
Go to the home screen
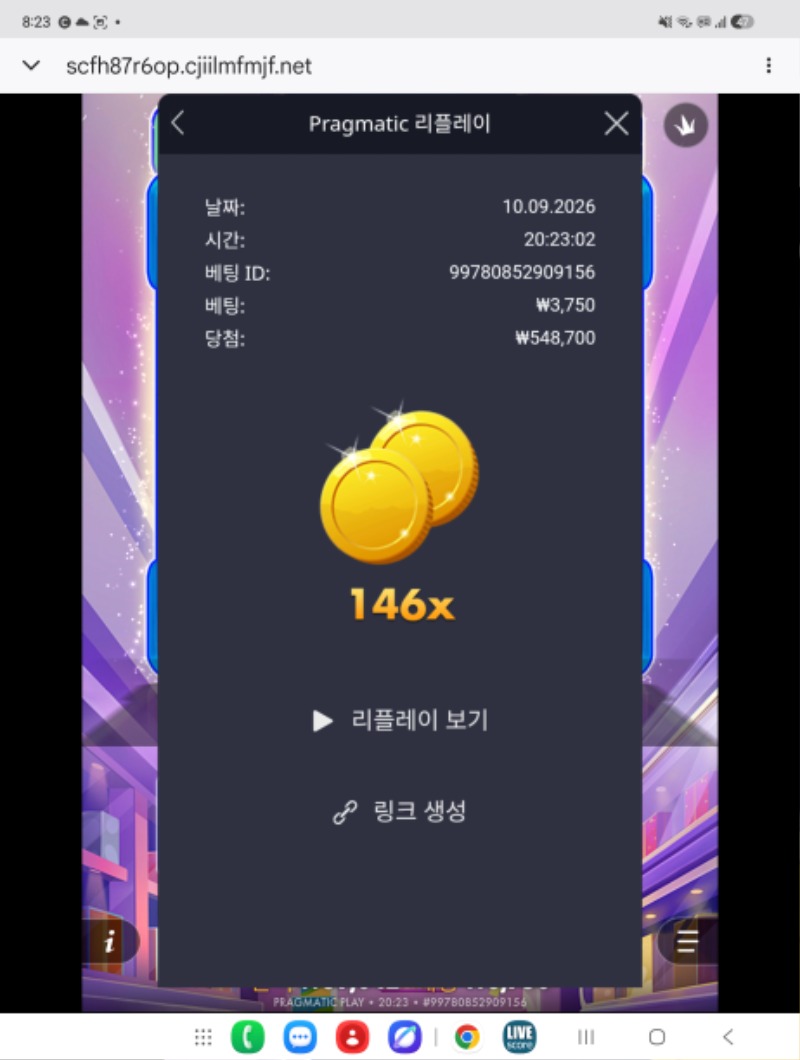[x=657, y=1036]
